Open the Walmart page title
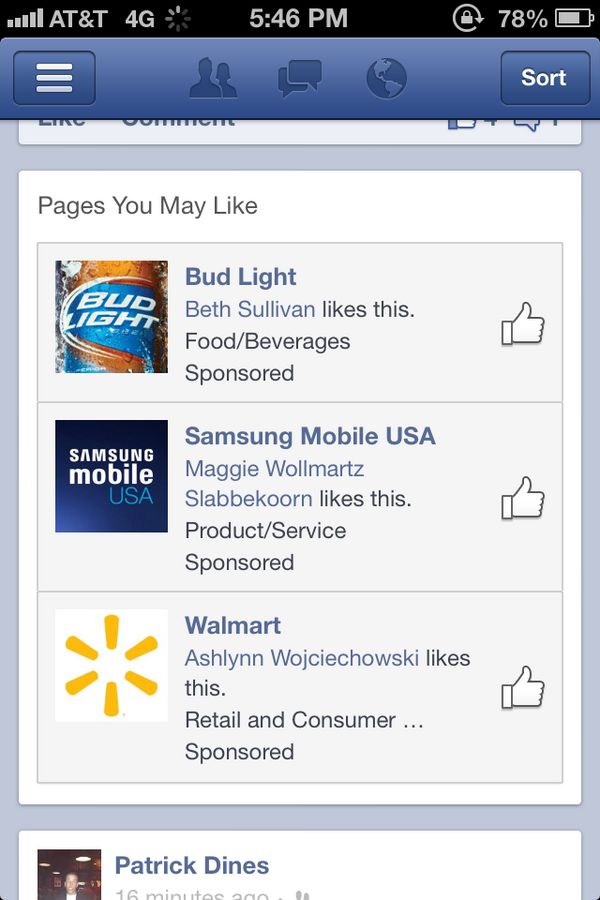Viewport: 600px width, 900px height. coord(233,626)
